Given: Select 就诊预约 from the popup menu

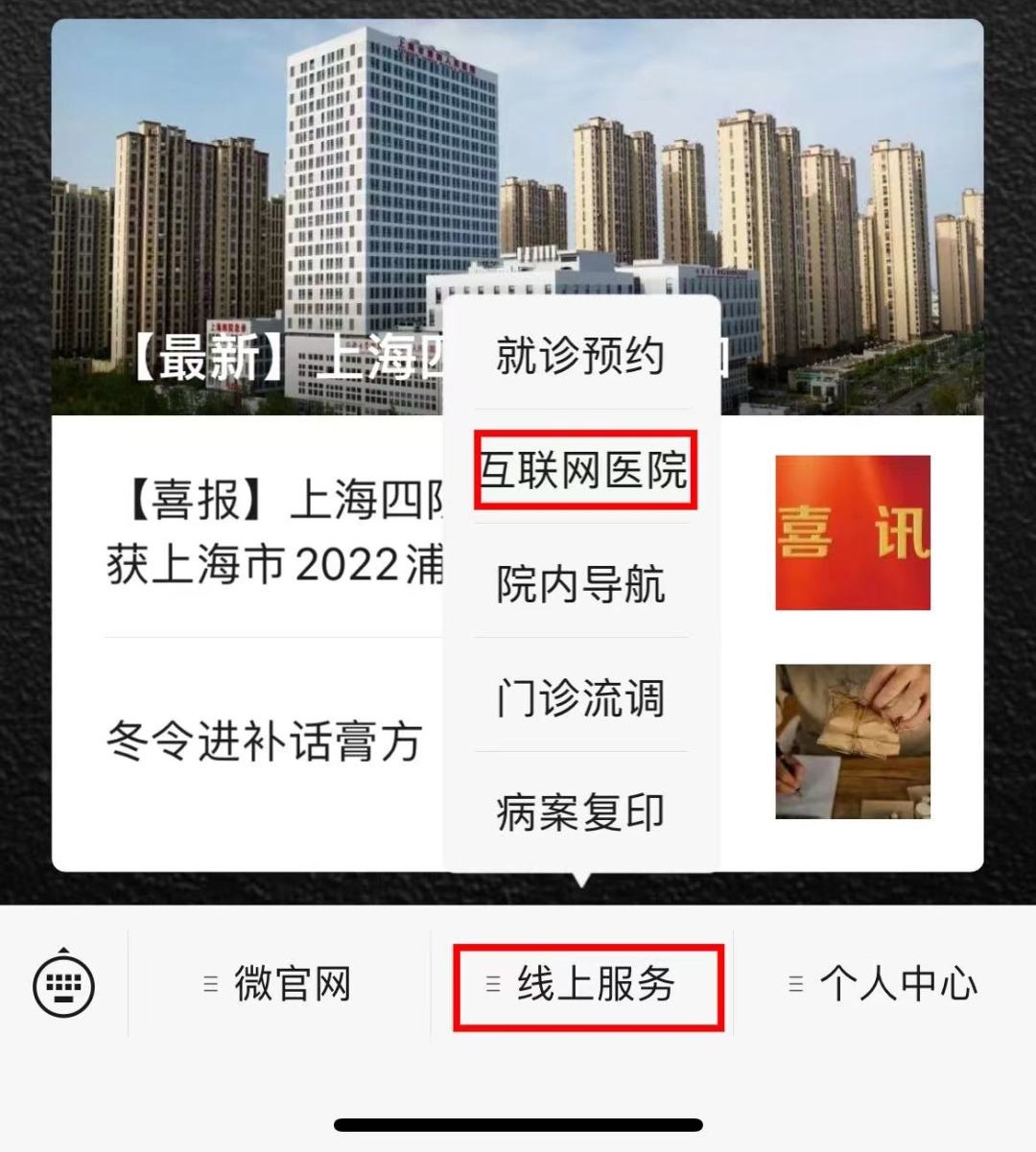Looking at the screenshot, I should [580, 356].
